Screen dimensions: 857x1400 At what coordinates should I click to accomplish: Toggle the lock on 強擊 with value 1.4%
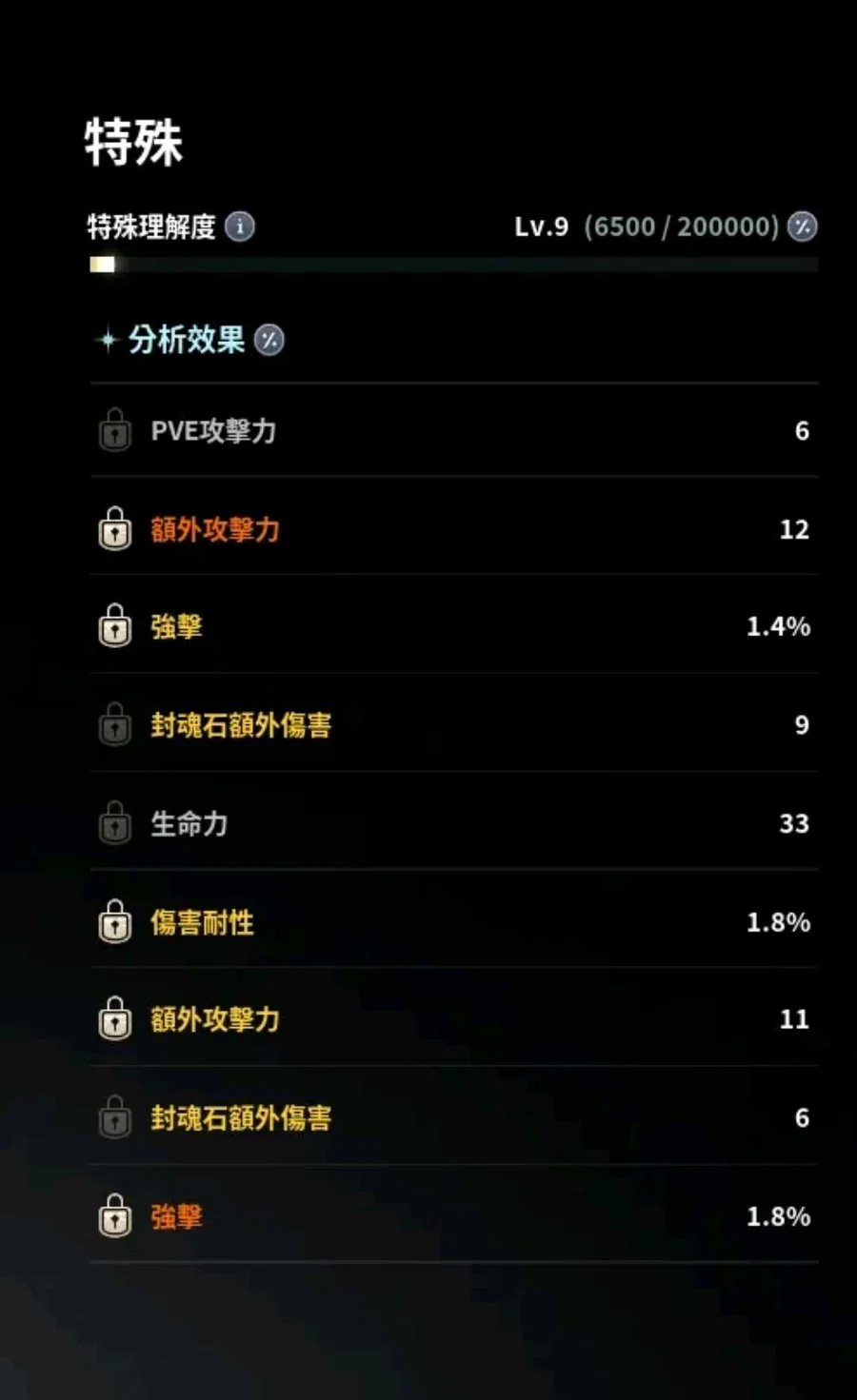click(115, 627)
